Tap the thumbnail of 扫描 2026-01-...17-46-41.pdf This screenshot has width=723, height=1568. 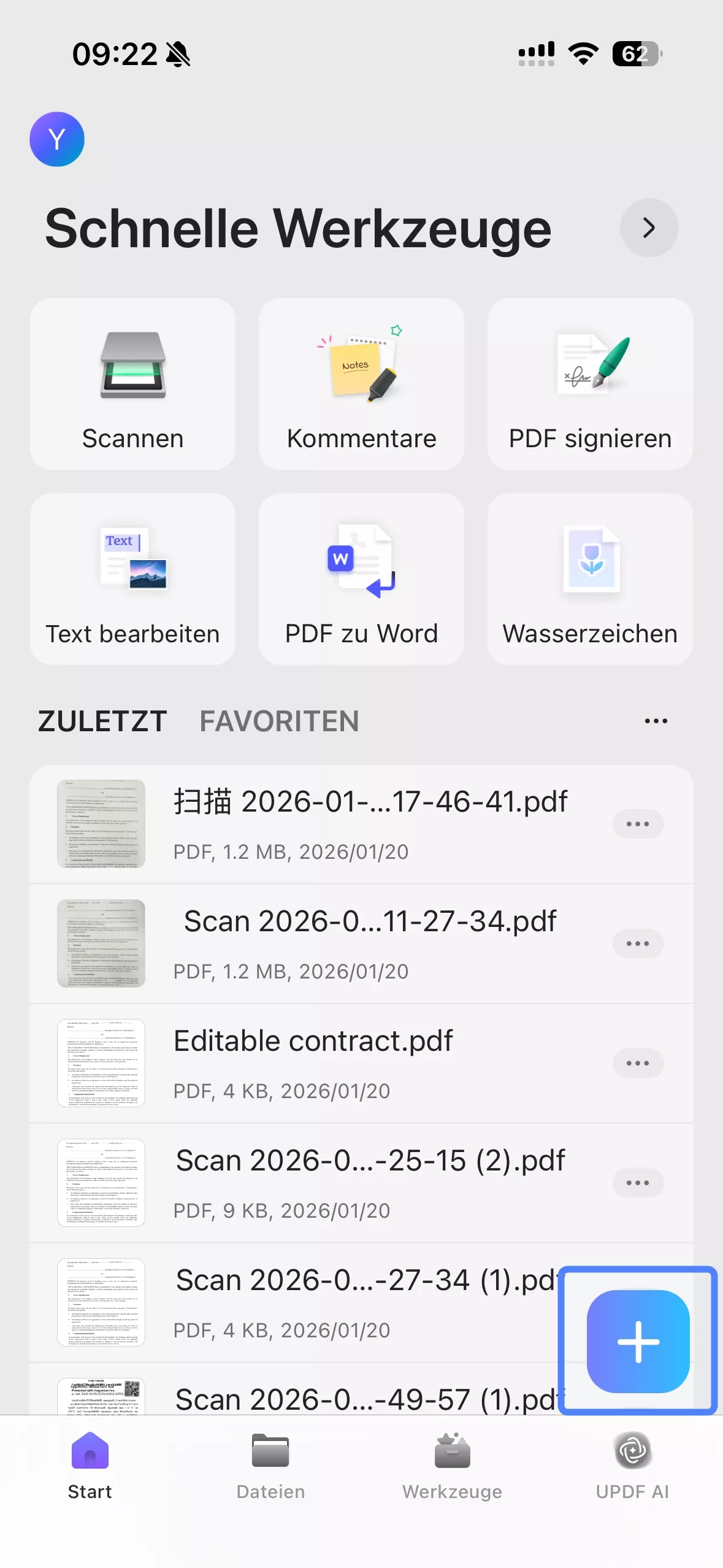pyautogui.click(x=101, y=824)
